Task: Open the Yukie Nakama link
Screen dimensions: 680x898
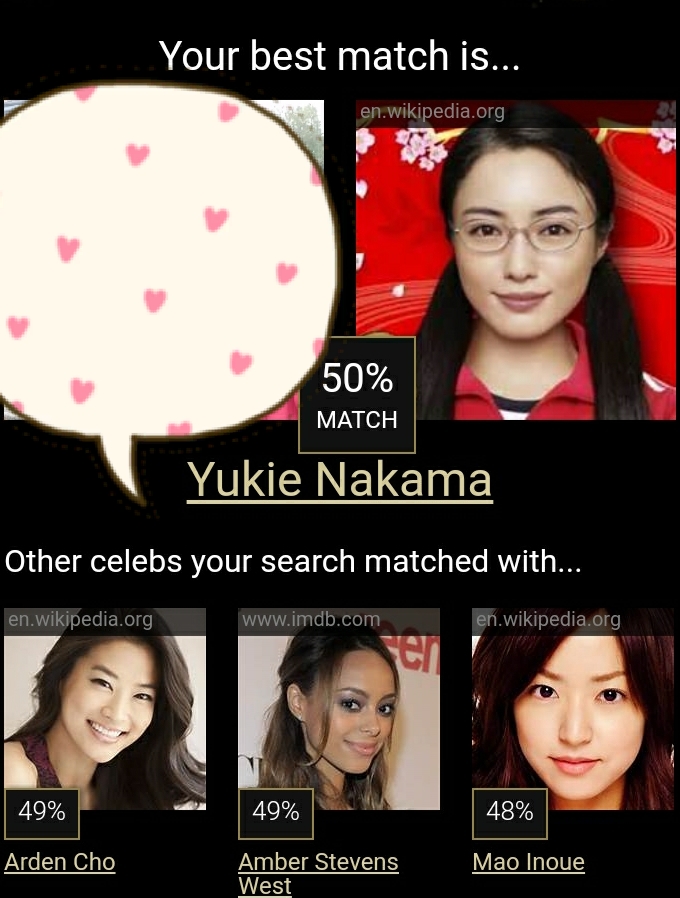Action: (339, 480)
